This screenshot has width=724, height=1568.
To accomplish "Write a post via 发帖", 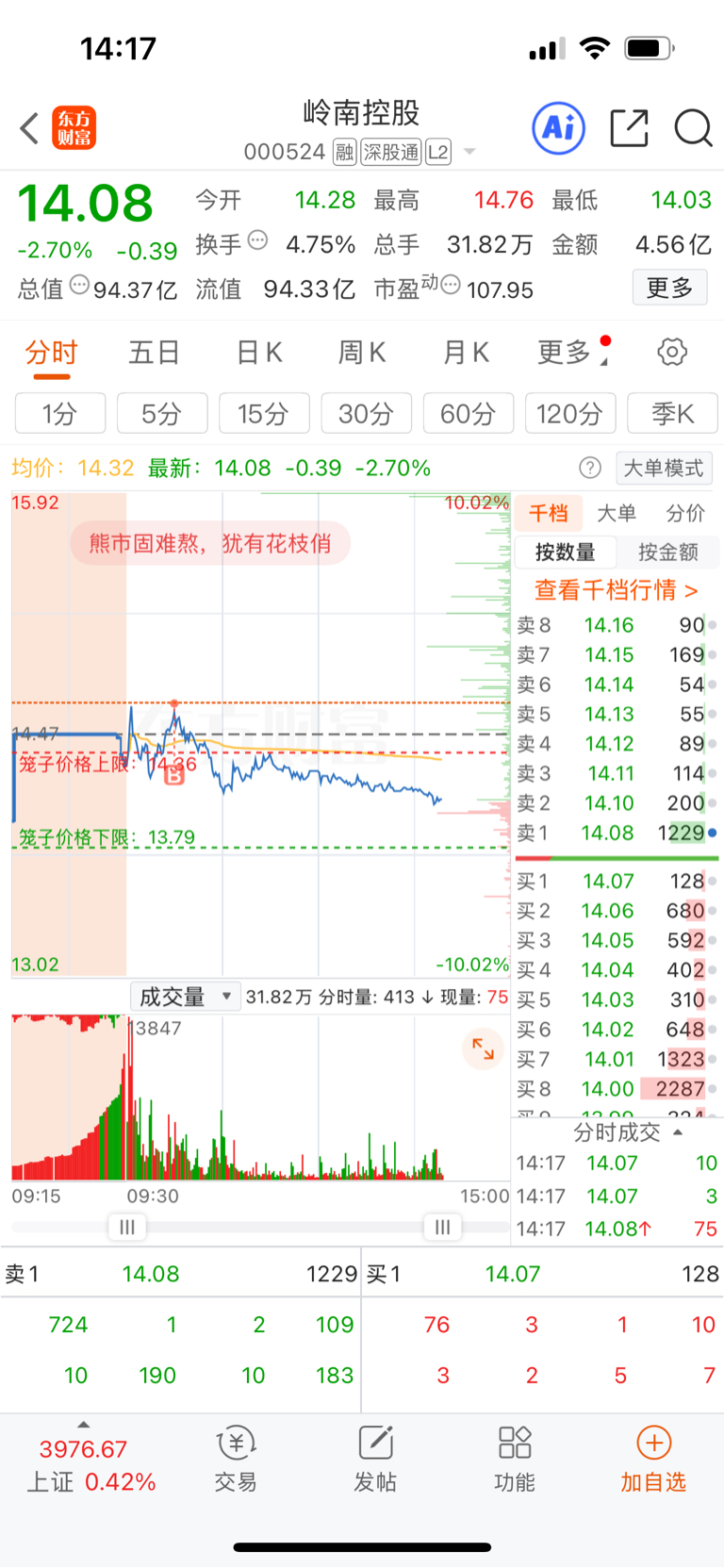I will pyautogui.click(x=375, y=1459).
